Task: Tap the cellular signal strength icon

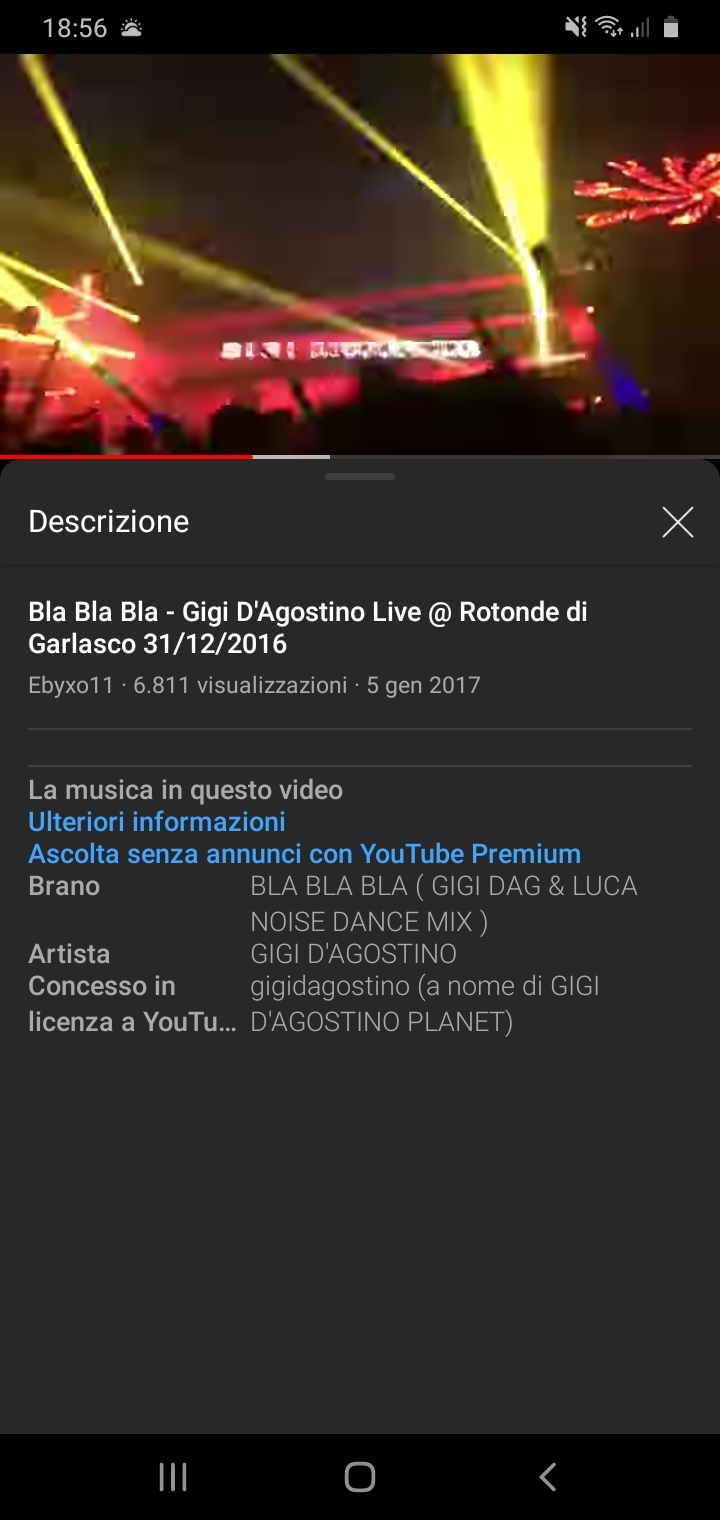Action: coord(640,27)
